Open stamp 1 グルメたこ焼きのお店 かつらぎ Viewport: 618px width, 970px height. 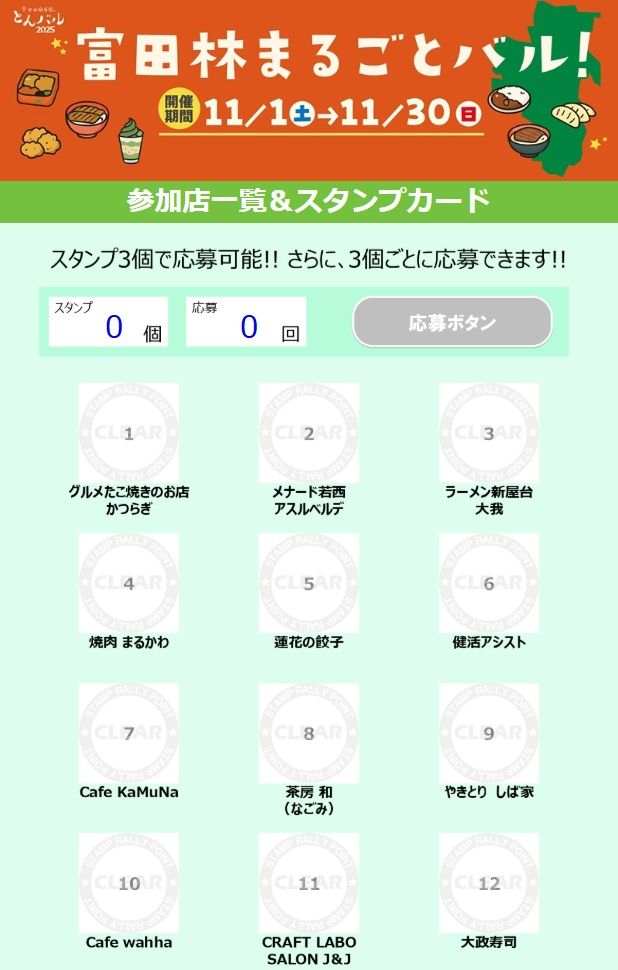[129, 433]
